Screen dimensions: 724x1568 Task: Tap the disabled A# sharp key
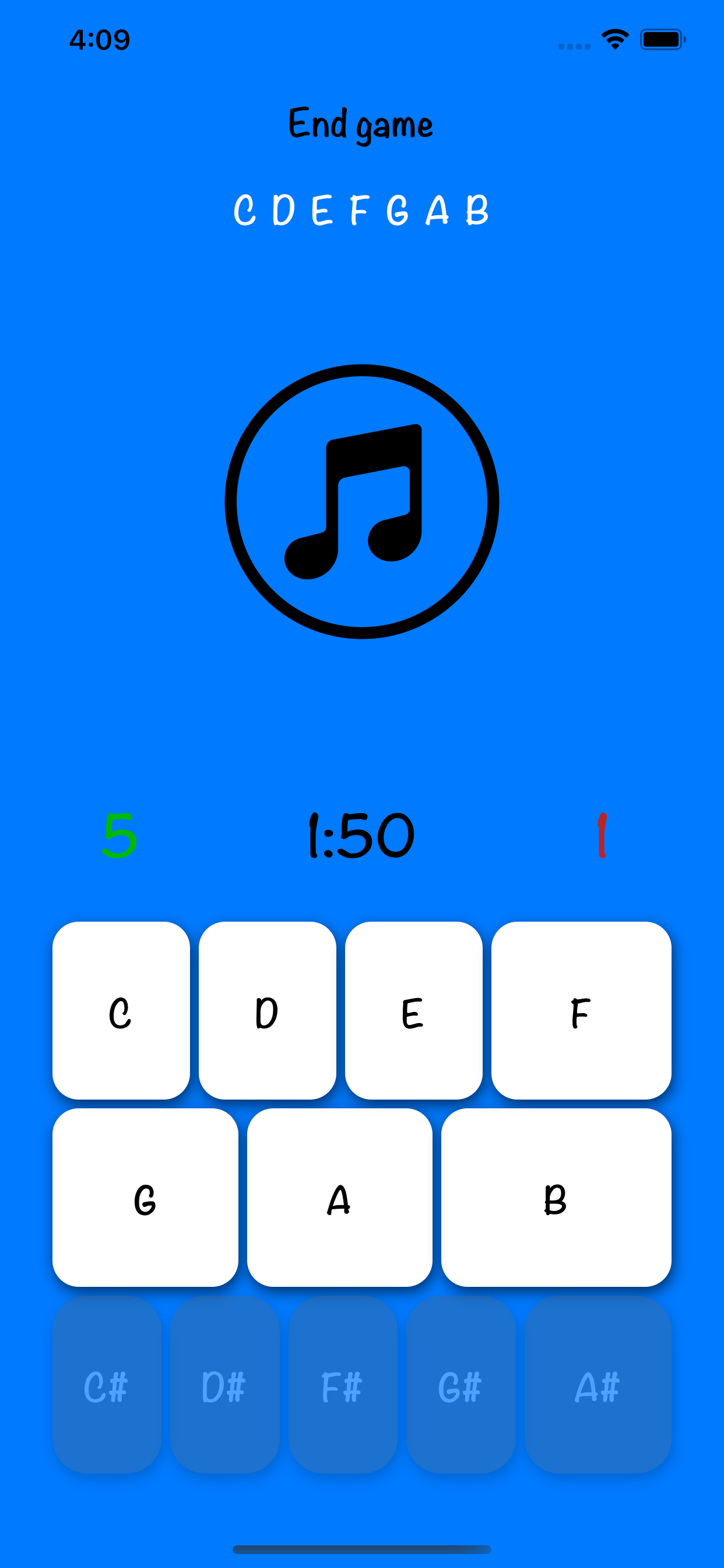596,1389
